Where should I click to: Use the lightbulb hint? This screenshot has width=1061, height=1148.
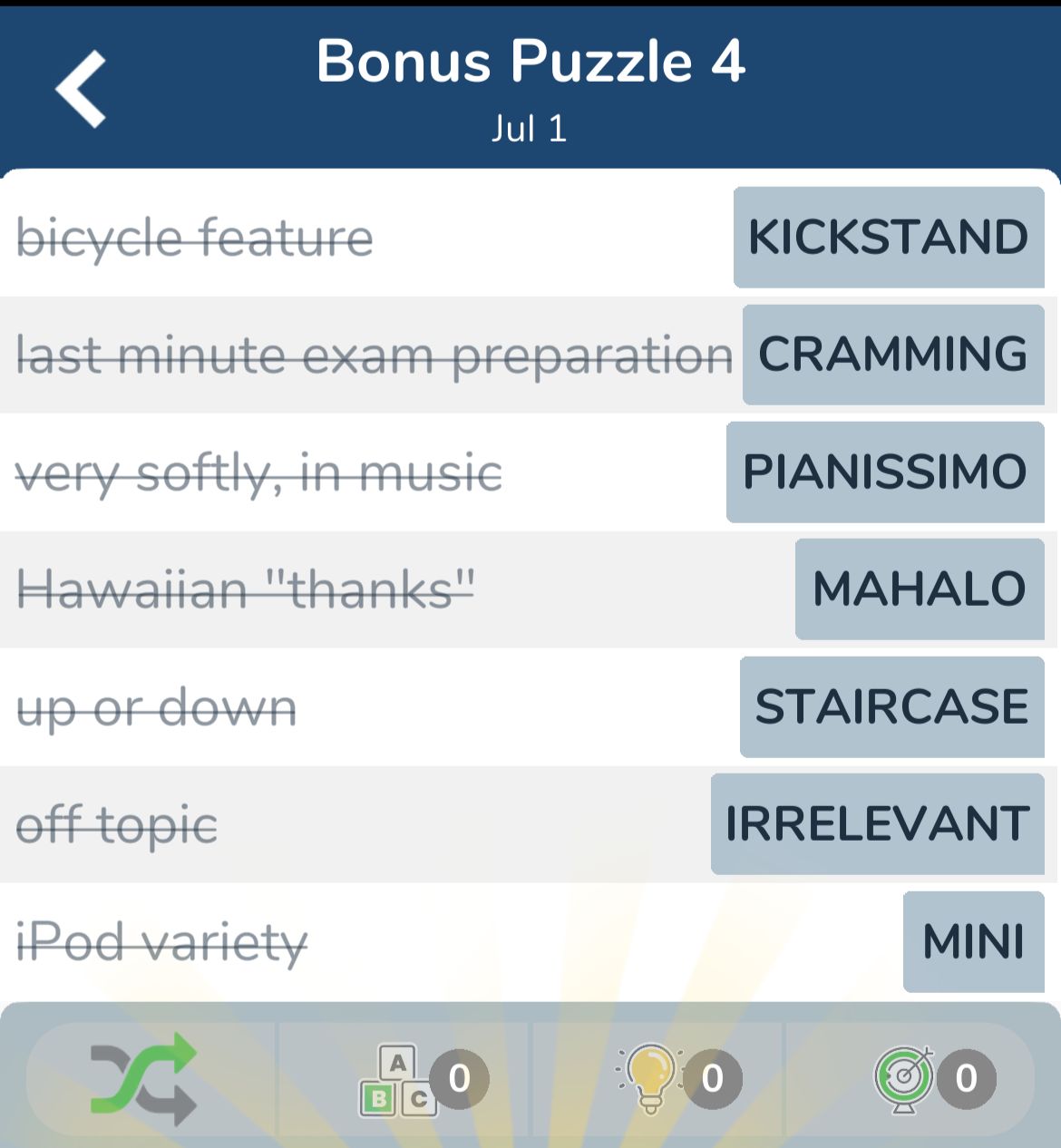(x=650, y=1078)
